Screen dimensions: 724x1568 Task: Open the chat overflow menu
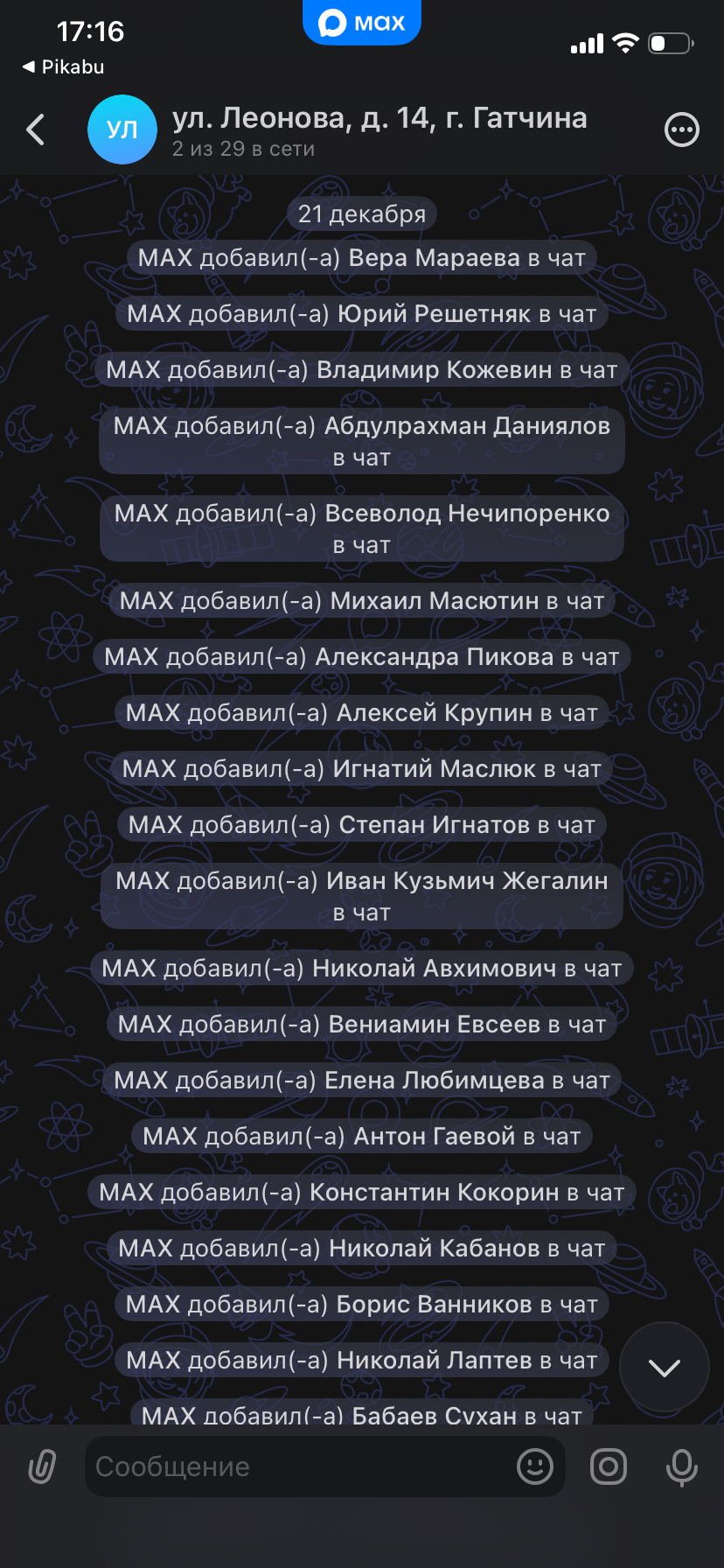tap(681, 130)
